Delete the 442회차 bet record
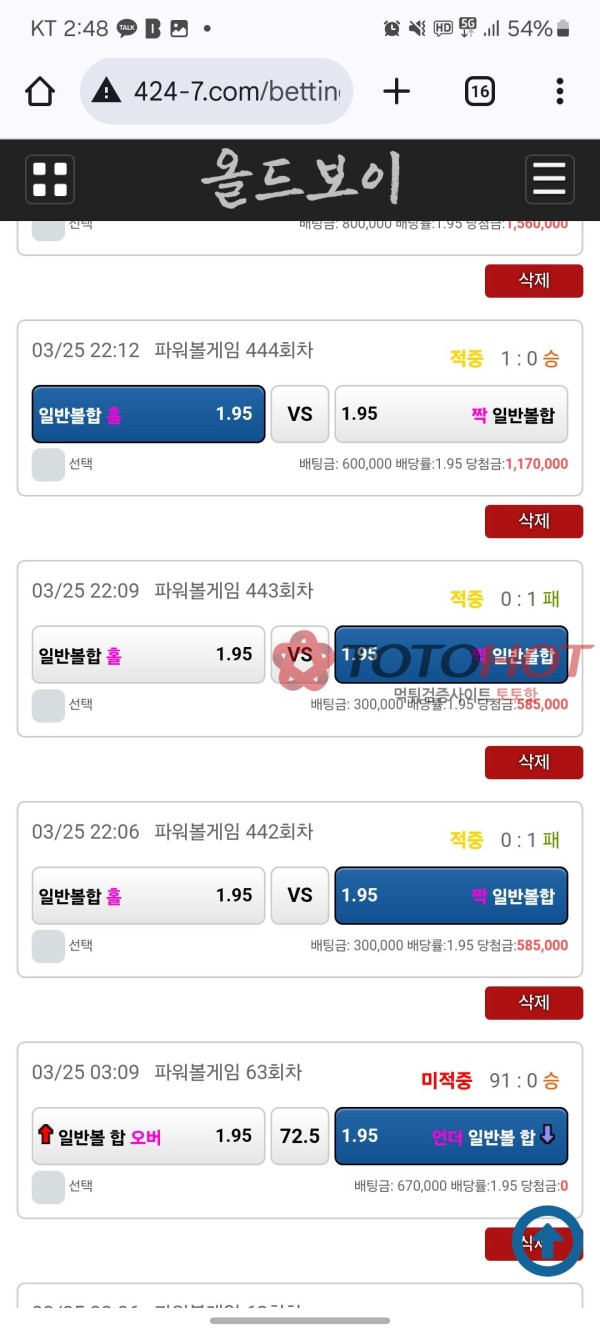The width and height of the screenshot is (600, 1333). [533, 1002]
